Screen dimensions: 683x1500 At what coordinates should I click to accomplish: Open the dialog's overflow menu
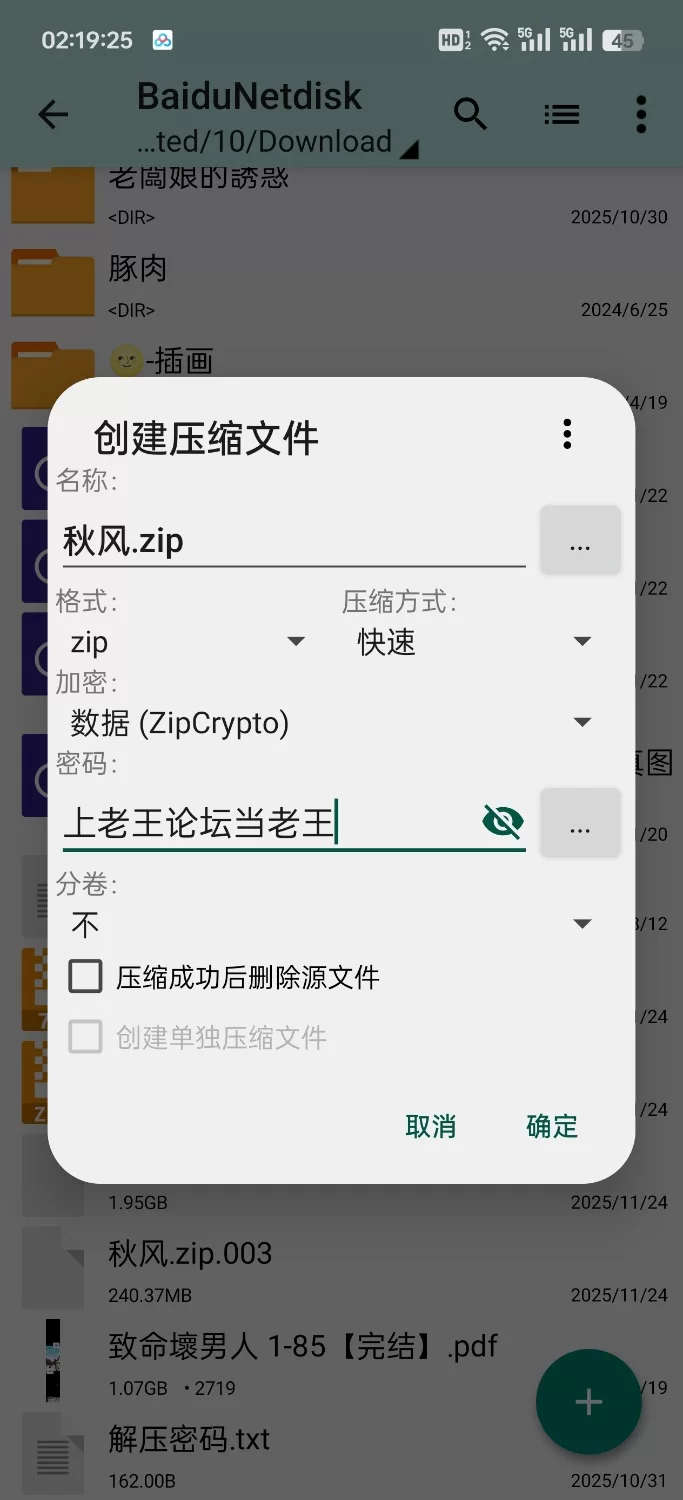pos(567,434)
